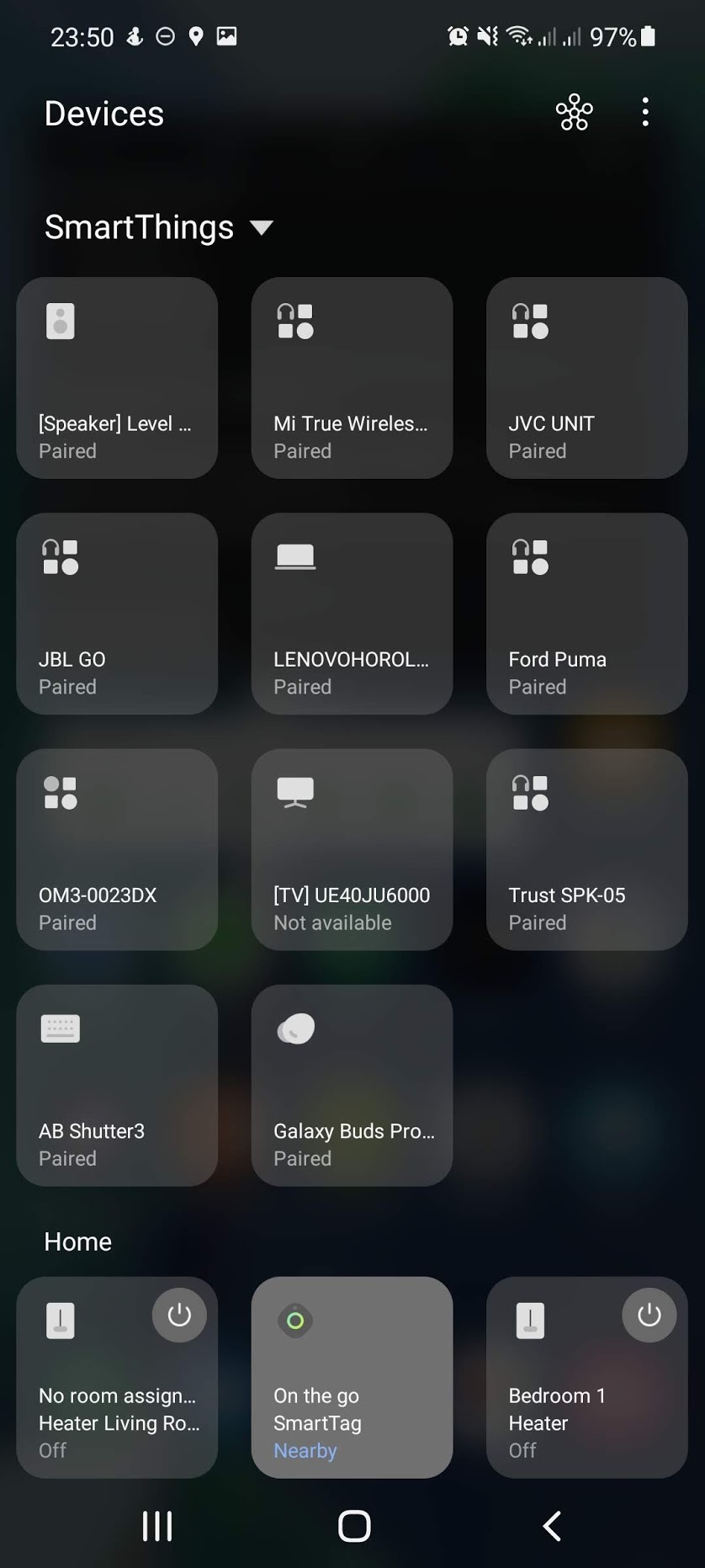Select the Ford Puma card
Viewport: 705px width, 1568px height.
586,614
